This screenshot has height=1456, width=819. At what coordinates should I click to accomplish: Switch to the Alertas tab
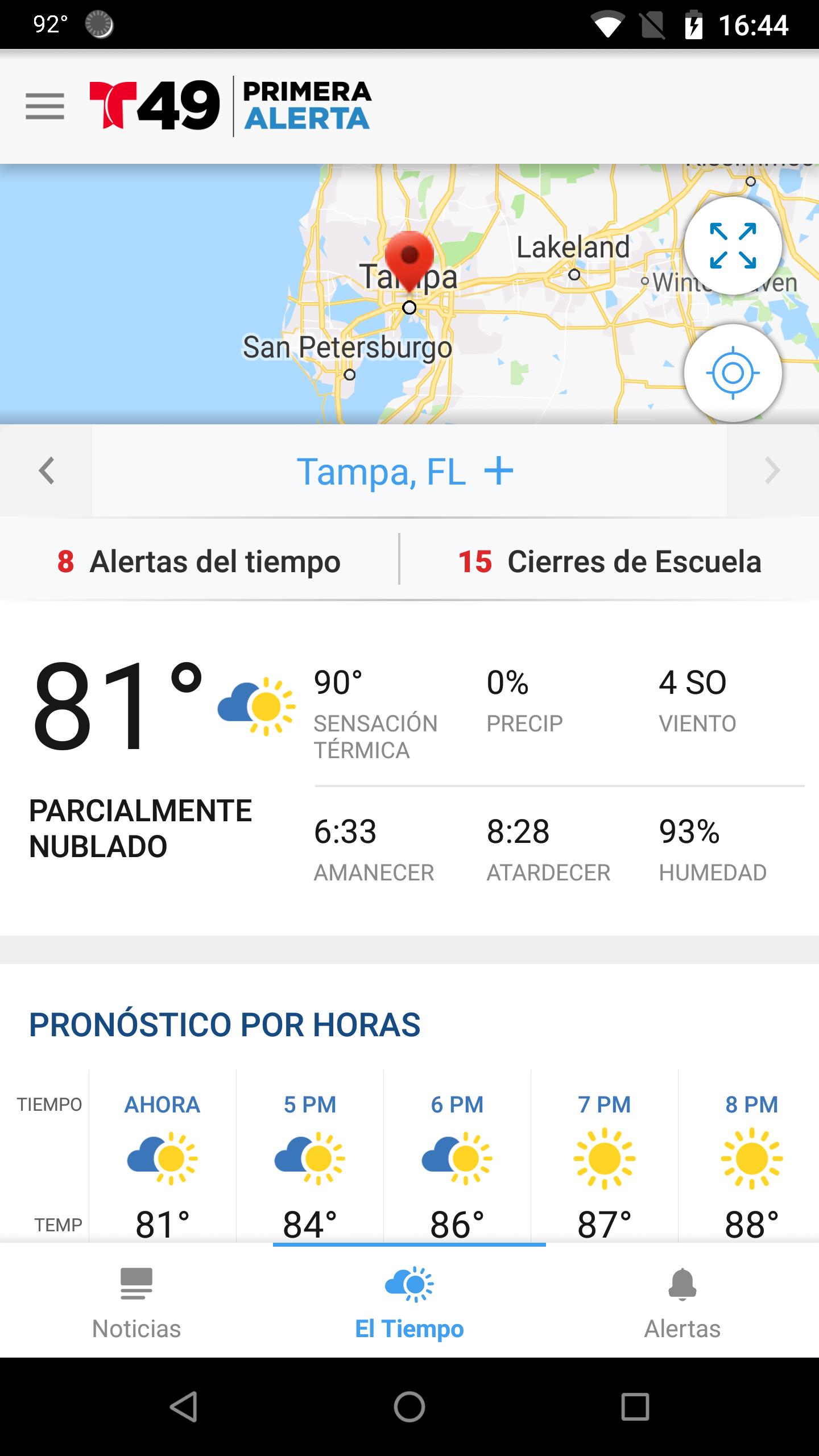[x=682, y=1302]
